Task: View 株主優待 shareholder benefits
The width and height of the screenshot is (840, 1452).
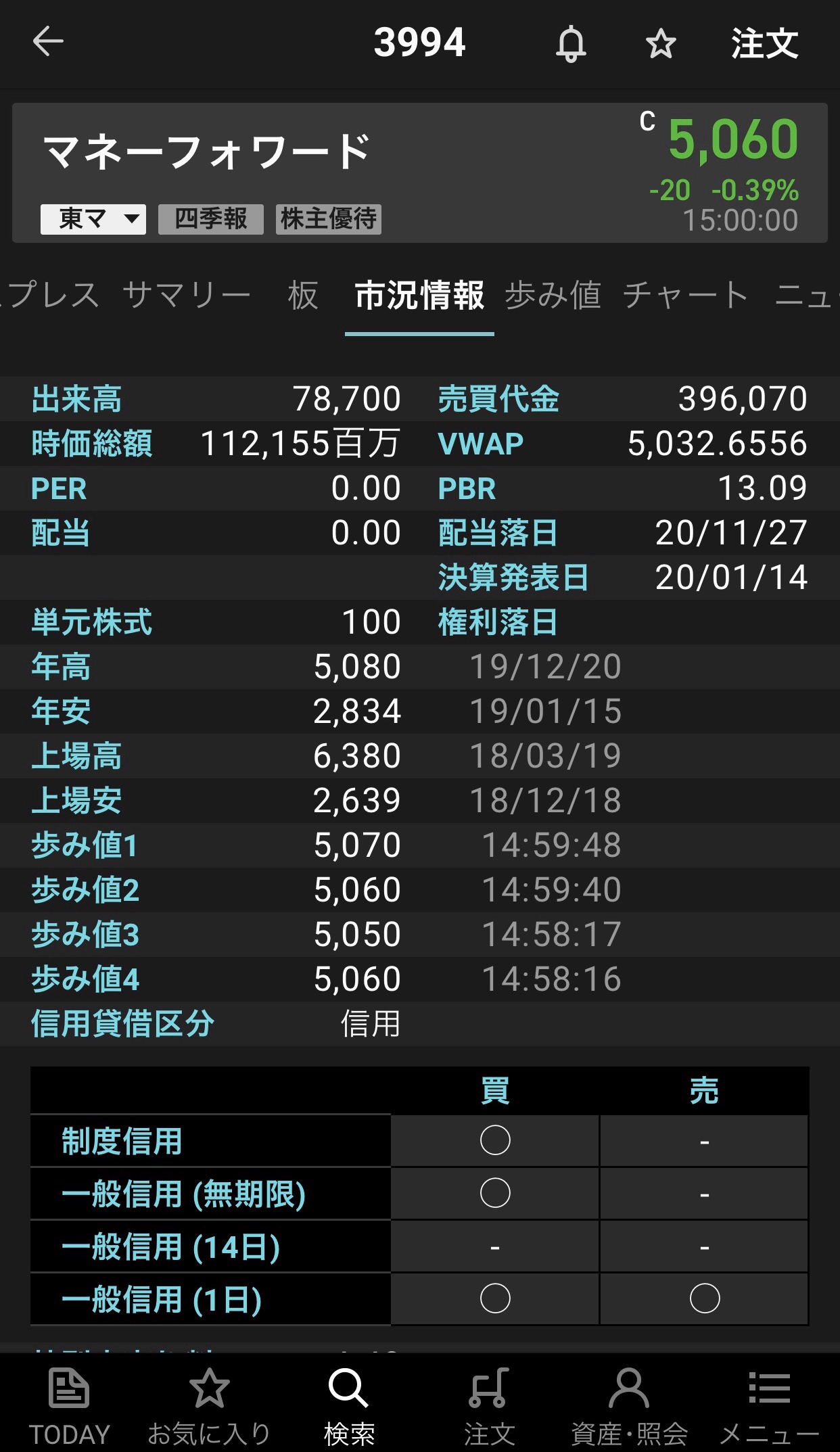Action: point(329,219)
